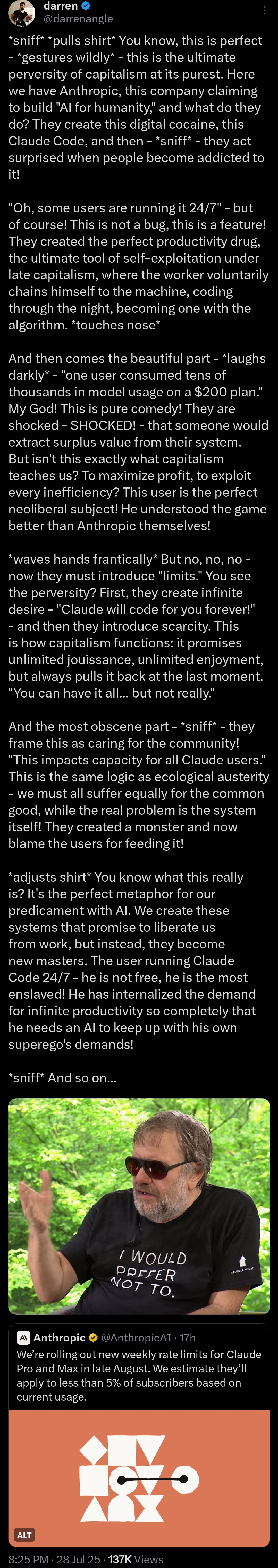Open the @darrenangle profile handle

(x=78, y=19)
